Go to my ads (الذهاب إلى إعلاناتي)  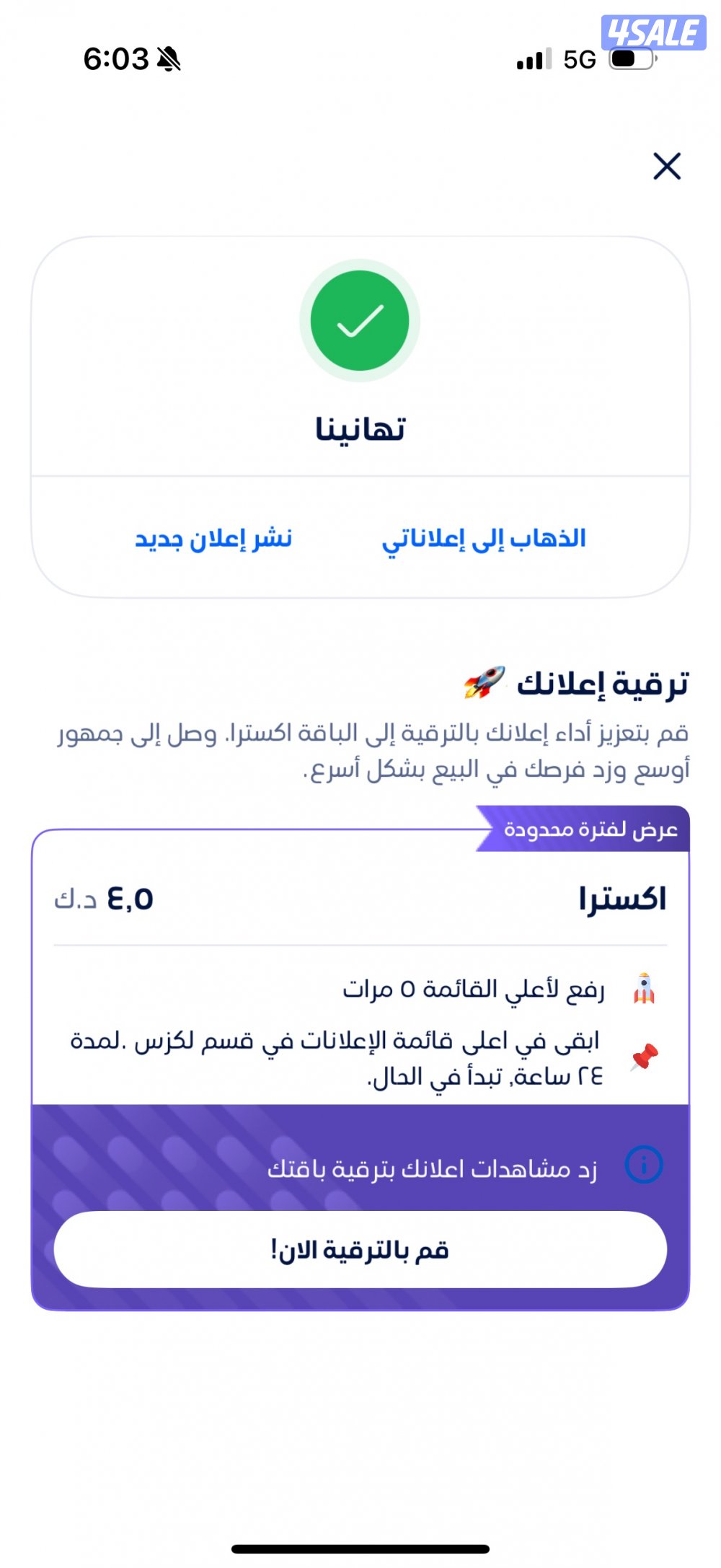pos(484,539)
